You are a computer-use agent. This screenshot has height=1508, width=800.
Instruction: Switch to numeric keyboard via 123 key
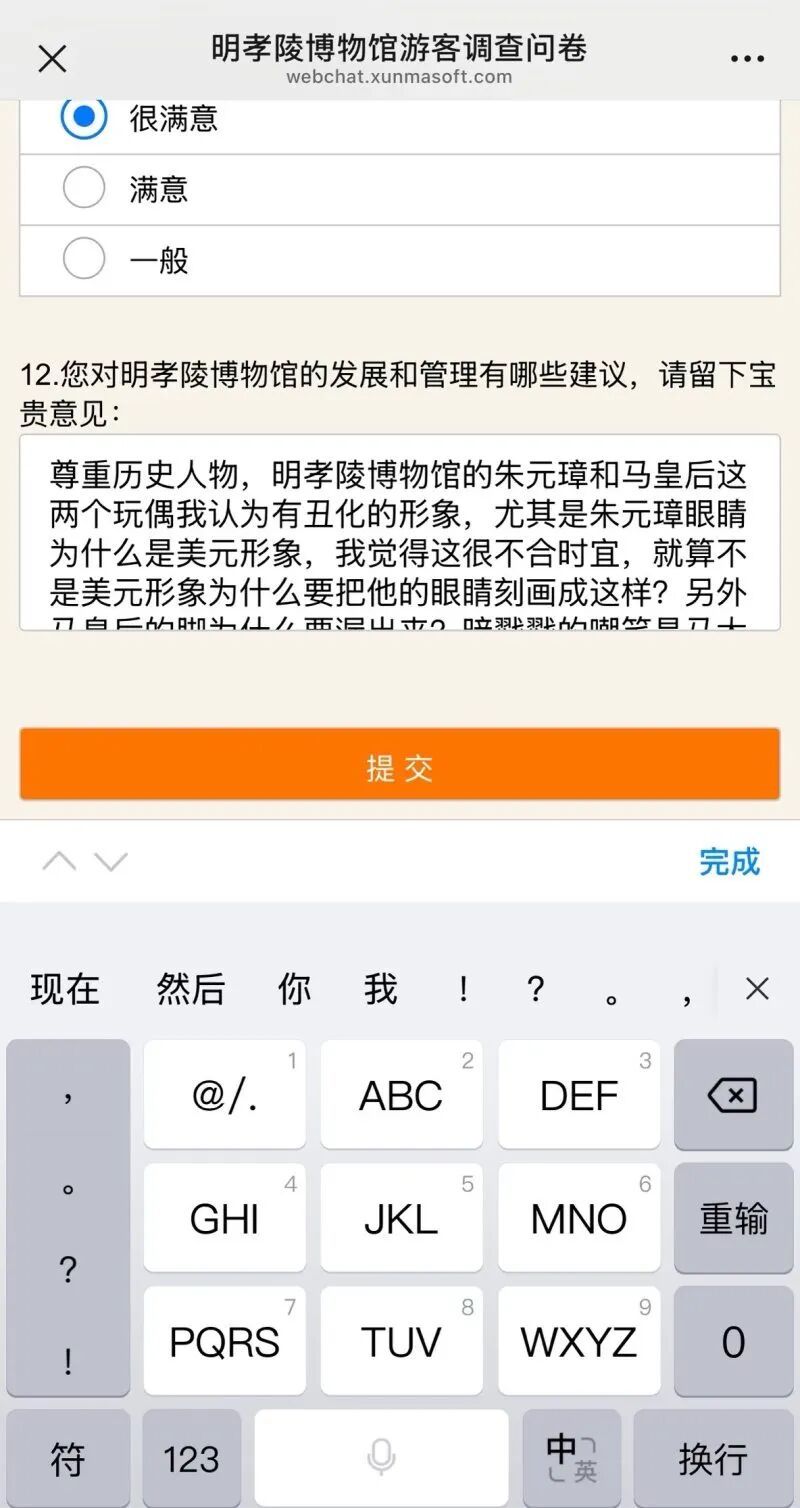(191, 1460)
